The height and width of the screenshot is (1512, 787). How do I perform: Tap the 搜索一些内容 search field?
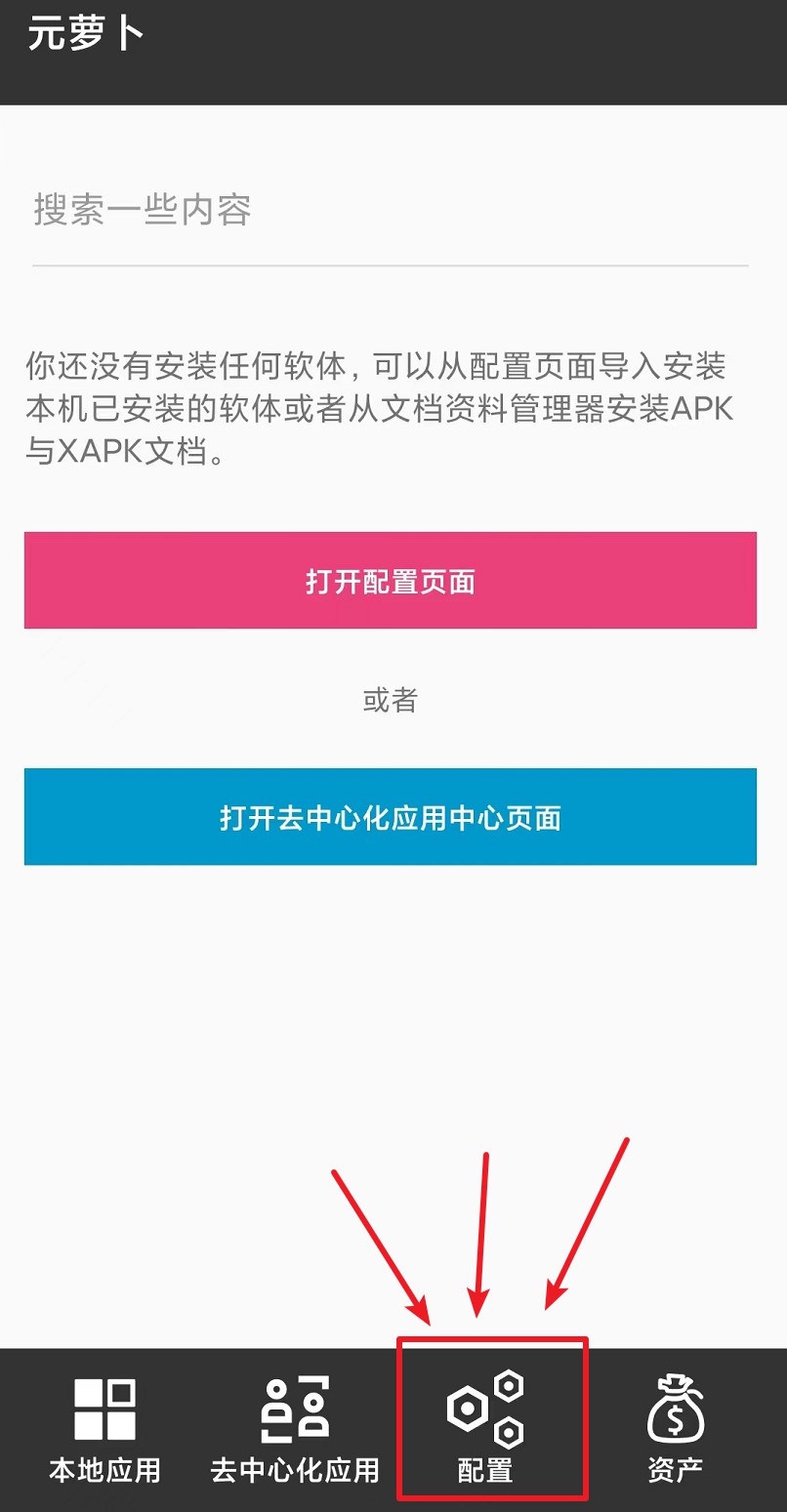[x=391, y=211]
